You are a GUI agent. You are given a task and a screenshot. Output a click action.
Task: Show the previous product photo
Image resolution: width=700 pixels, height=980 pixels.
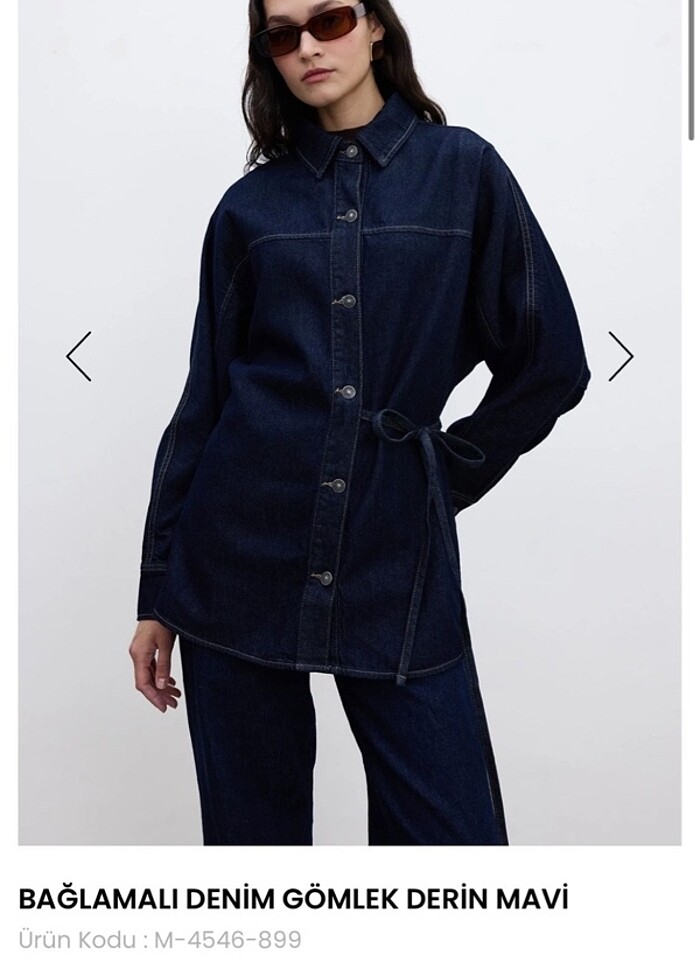click(x=79, y=356)
